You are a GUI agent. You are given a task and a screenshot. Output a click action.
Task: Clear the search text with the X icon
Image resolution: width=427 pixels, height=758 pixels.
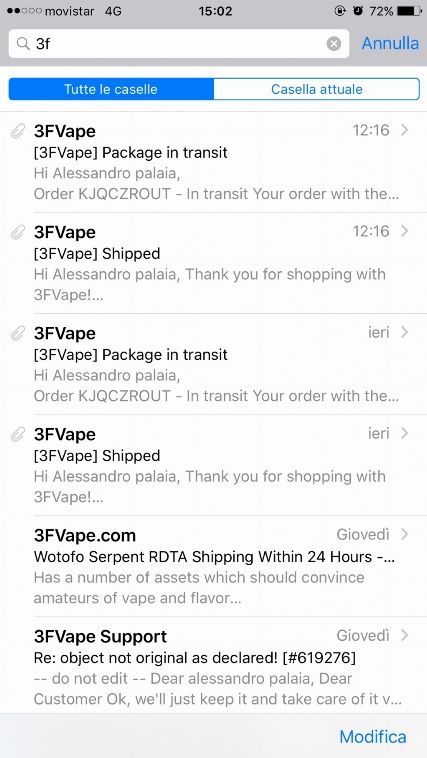(x=334, y=44)
